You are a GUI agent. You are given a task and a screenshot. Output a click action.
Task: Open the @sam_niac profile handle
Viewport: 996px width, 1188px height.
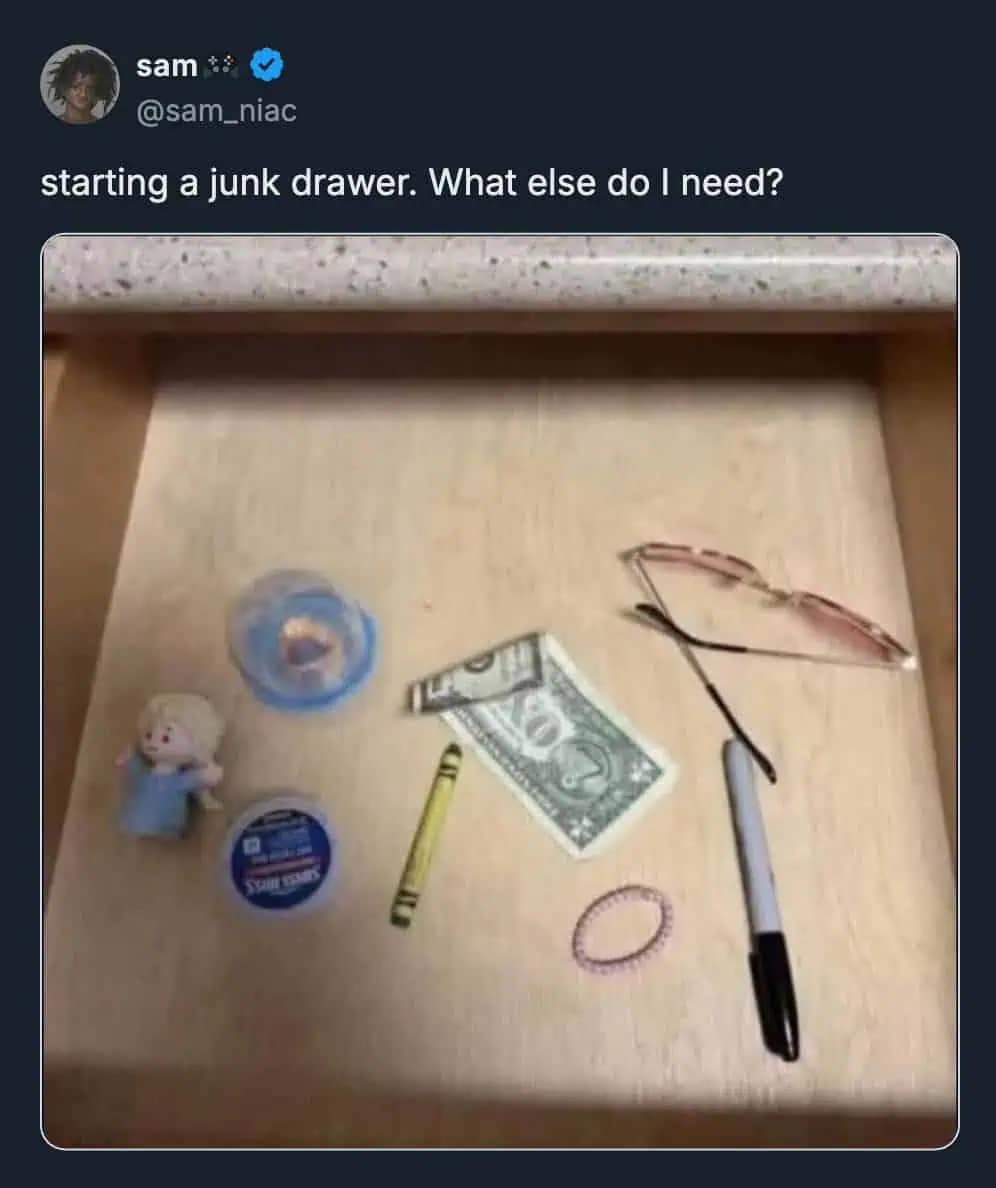216,111
